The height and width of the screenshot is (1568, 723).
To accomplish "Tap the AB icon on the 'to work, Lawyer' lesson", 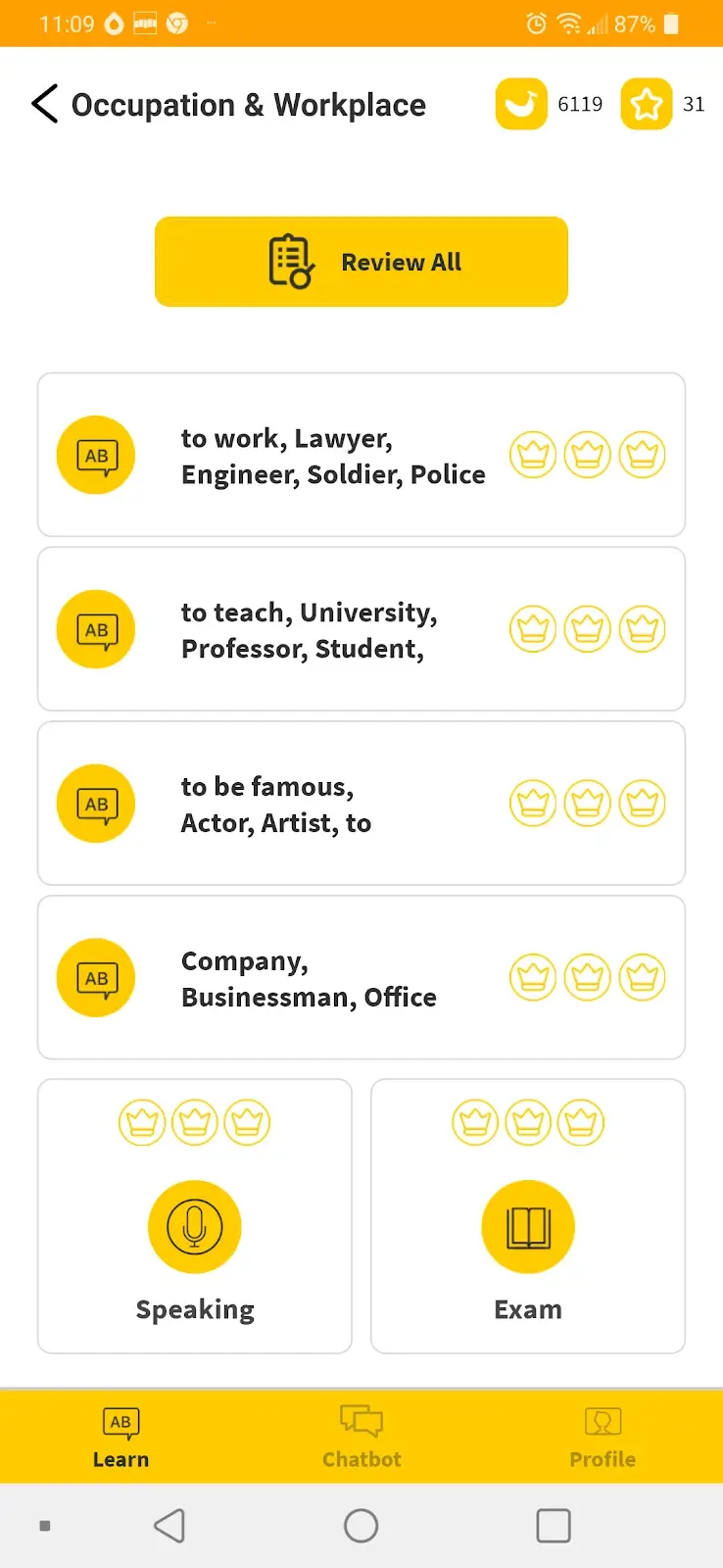I will 95,455.
